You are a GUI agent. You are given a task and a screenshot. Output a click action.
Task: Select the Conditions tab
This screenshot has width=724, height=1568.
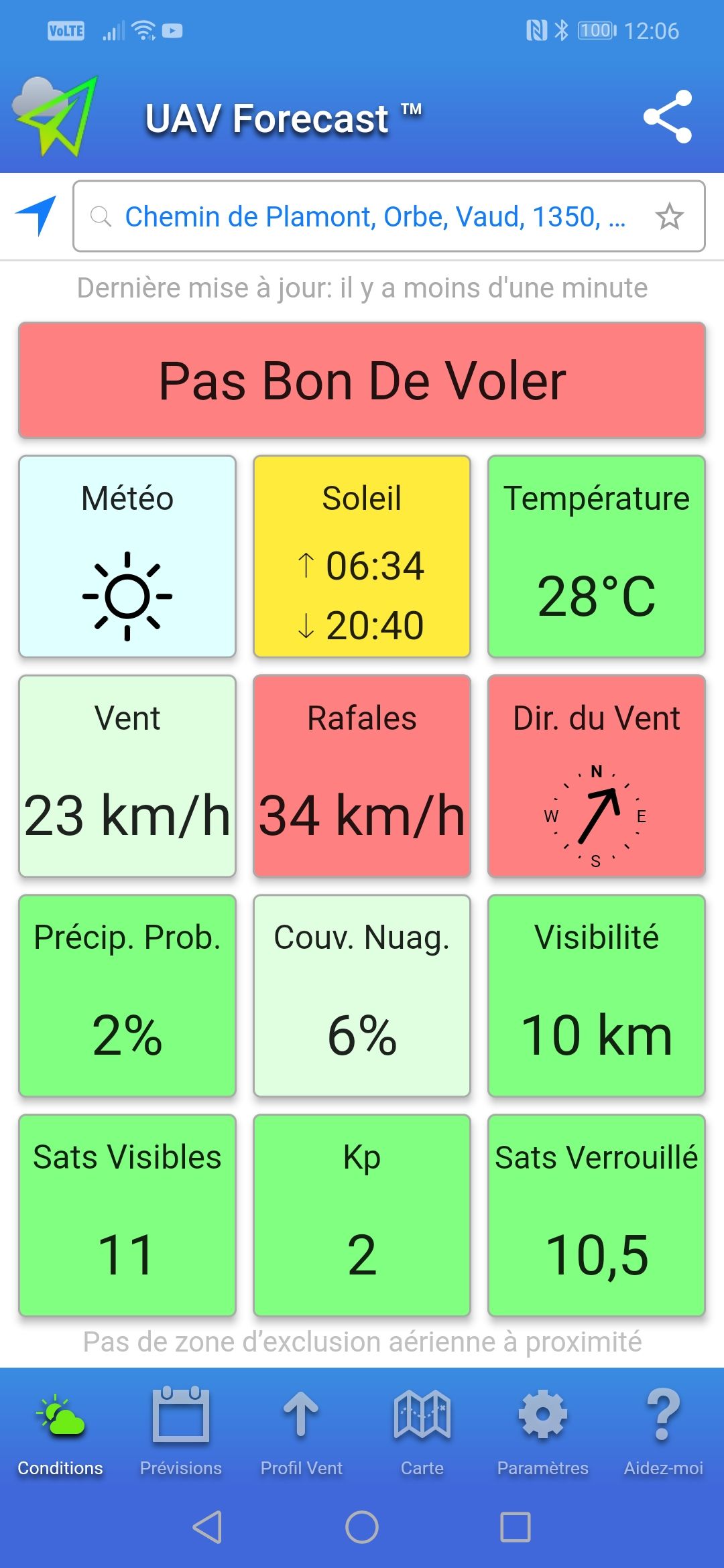coord(60,1431)
